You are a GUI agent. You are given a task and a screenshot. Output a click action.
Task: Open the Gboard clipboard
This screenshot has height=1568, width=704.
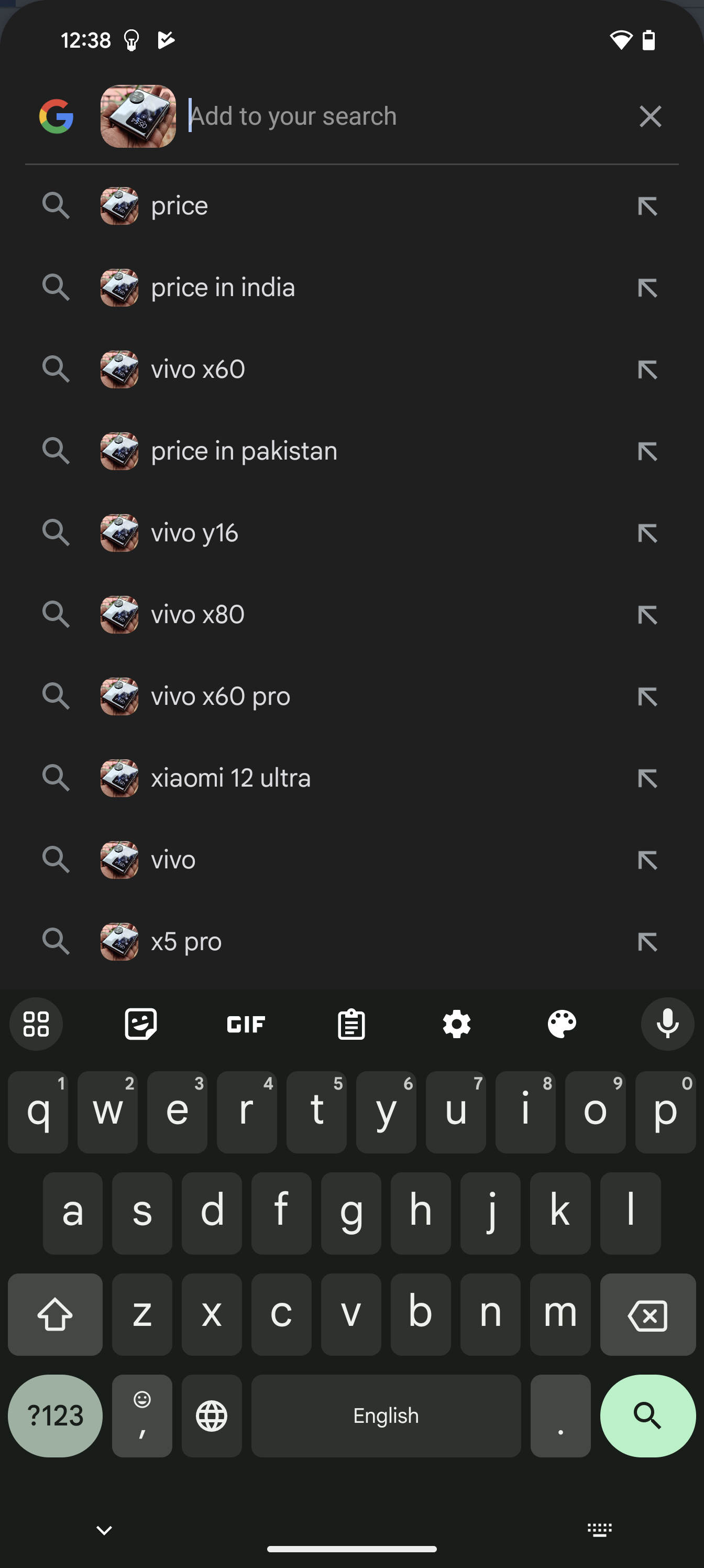point(351,1024)
